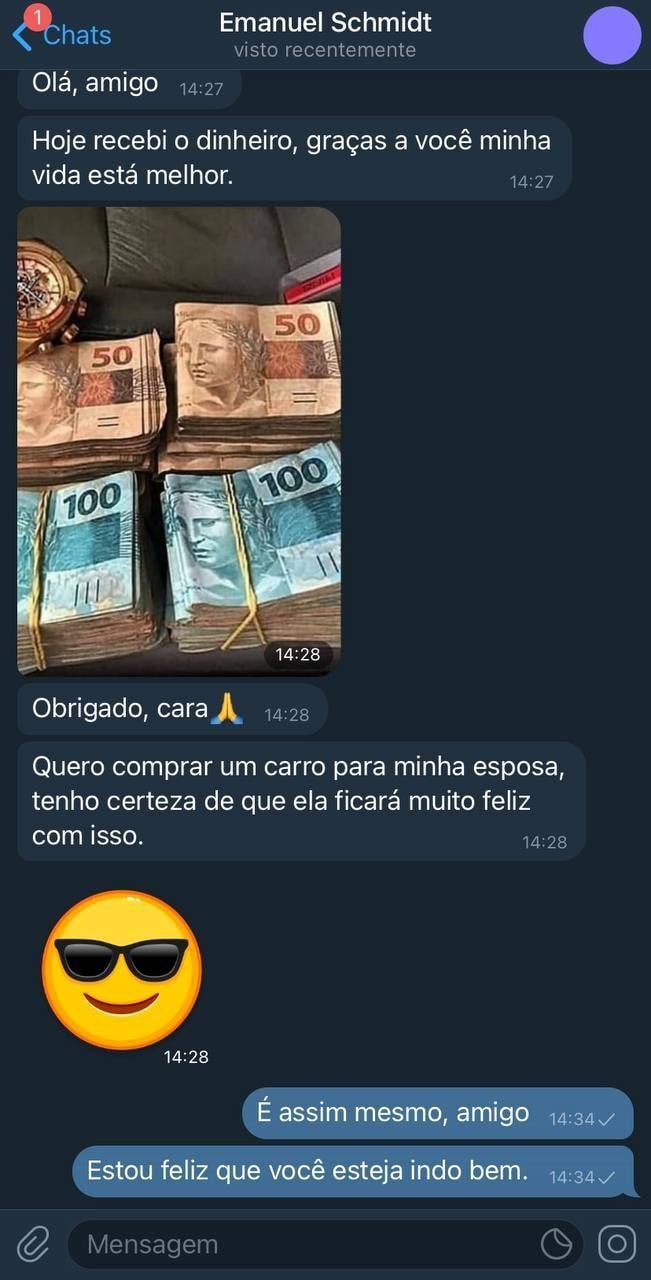
Task: Open Emanuel Schmidt's profile avatar
Action: [611, 35]
